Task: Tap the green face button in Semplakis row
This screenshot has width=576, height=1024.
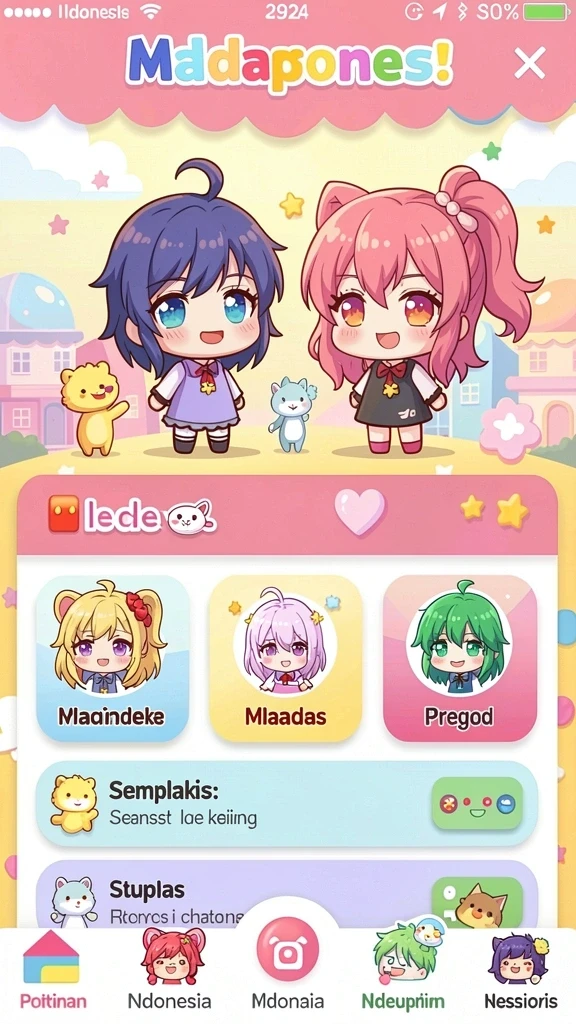Action: 477,804
